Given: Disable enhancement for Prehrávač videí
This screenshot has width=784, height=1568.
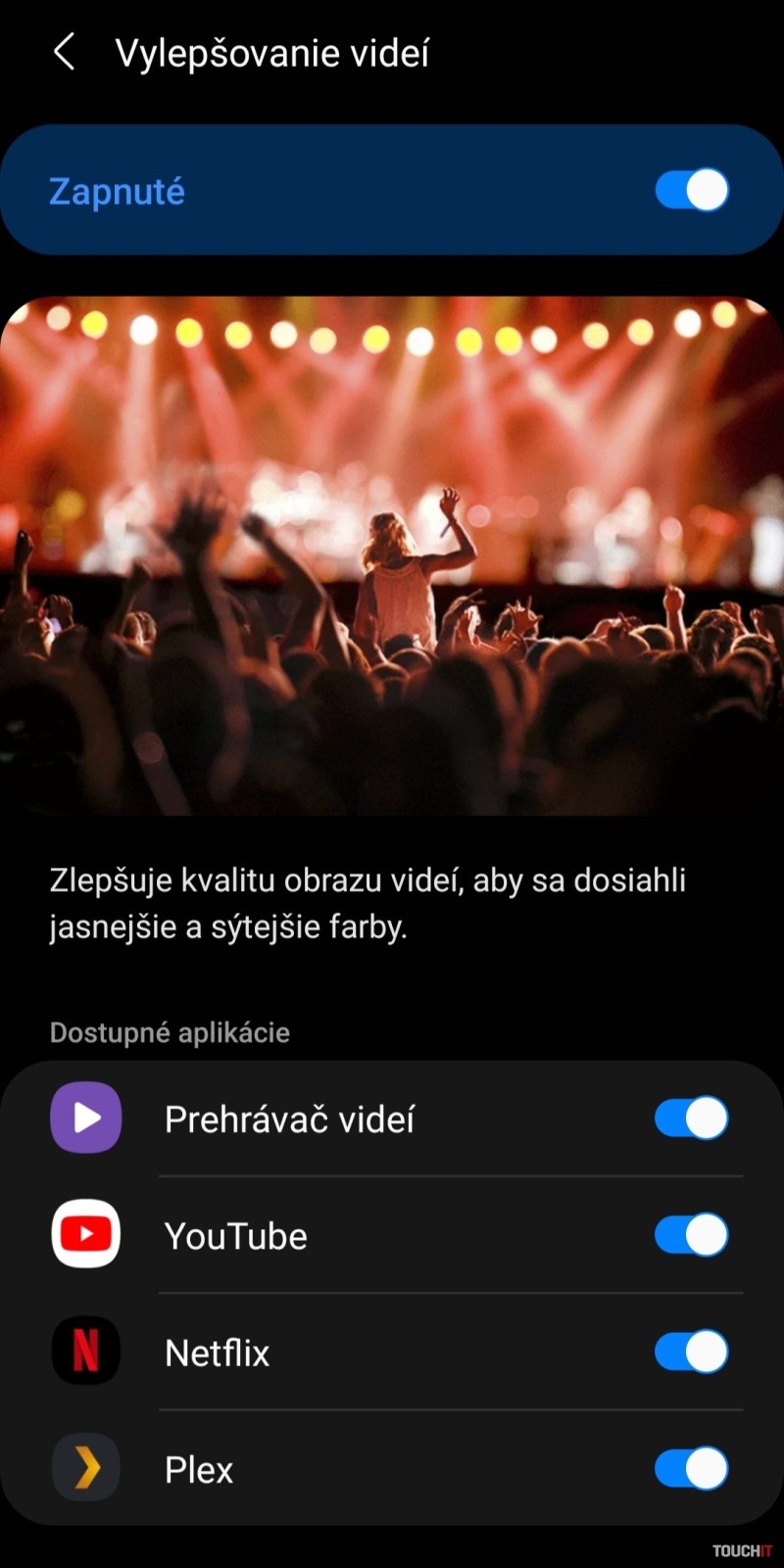Looking at the screenshot, I should tap(691, 1118).
